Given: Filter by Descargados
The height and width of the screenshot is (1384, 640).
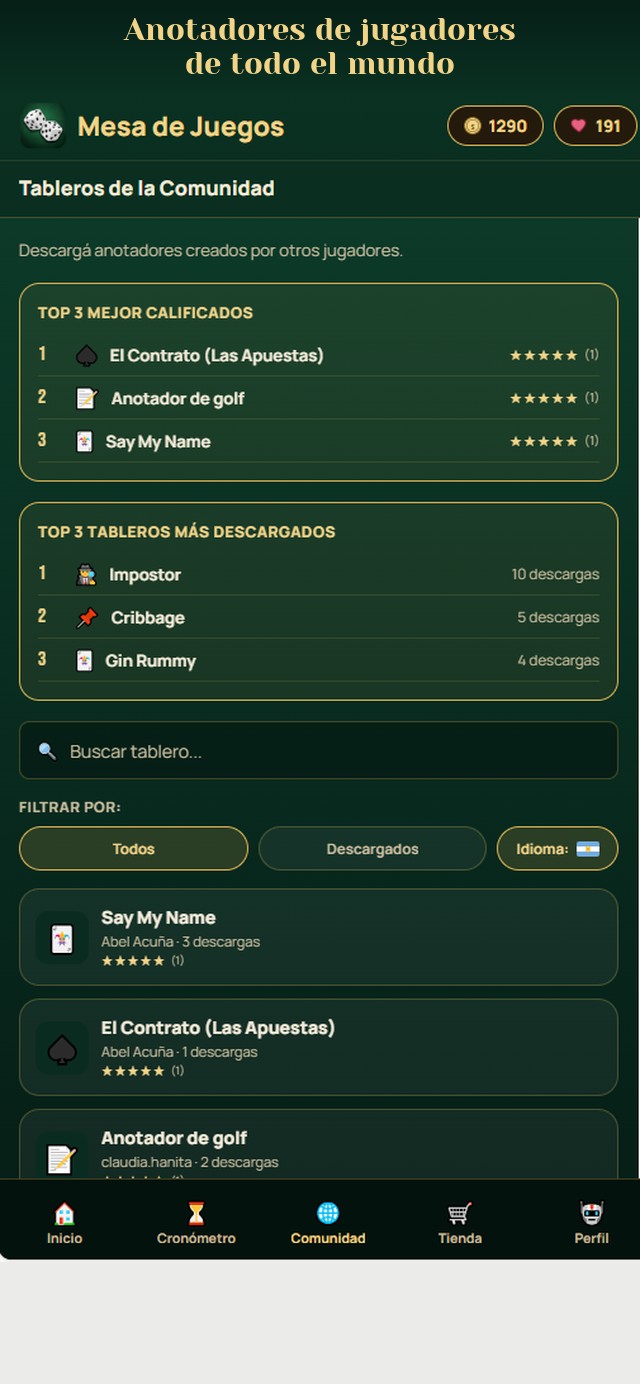Looking at the screenshot, I should 372,849.
